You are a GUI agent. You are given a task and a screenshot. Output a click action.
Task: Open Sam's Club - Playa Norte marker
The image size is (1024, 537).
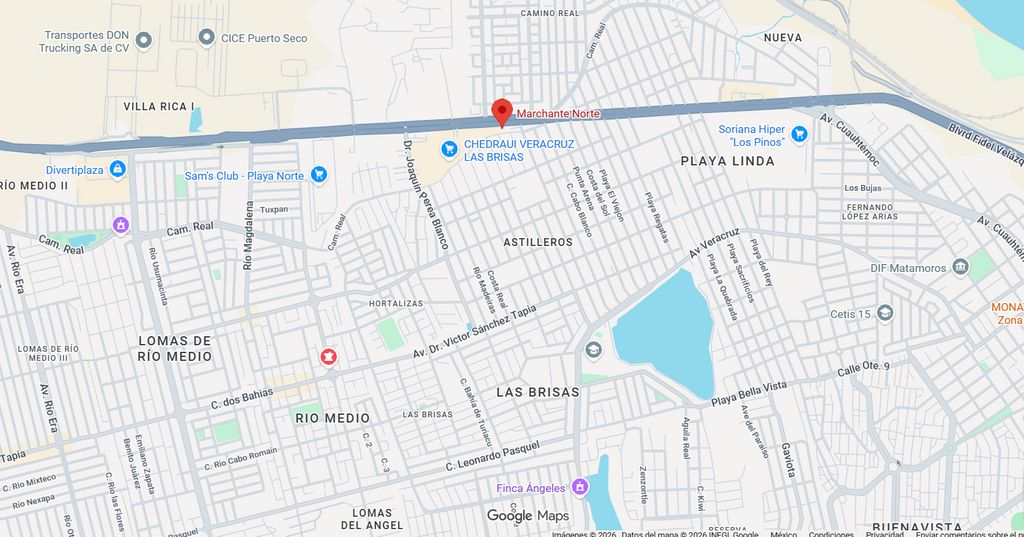318,175
